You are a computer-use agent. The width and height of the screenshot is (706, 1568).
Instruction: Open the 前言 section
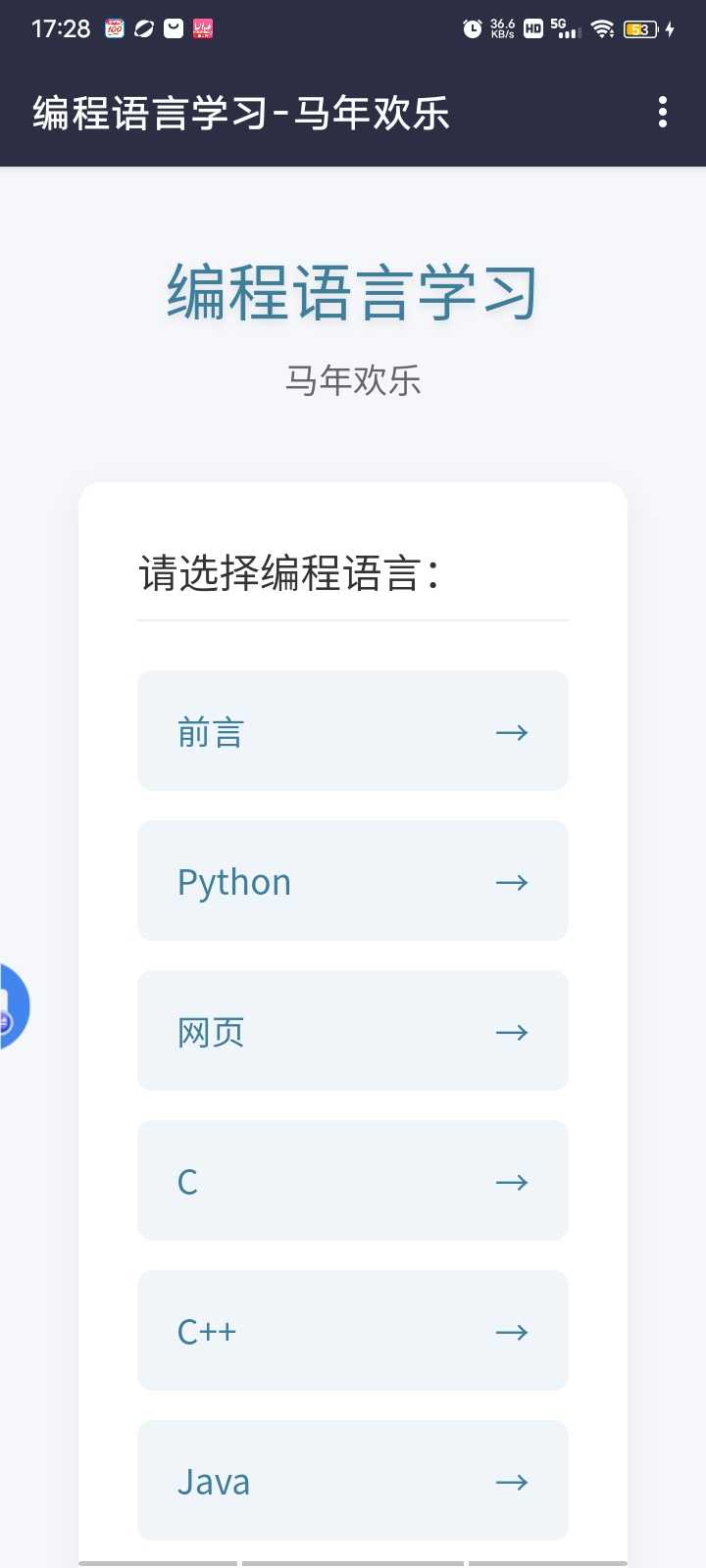353,731
